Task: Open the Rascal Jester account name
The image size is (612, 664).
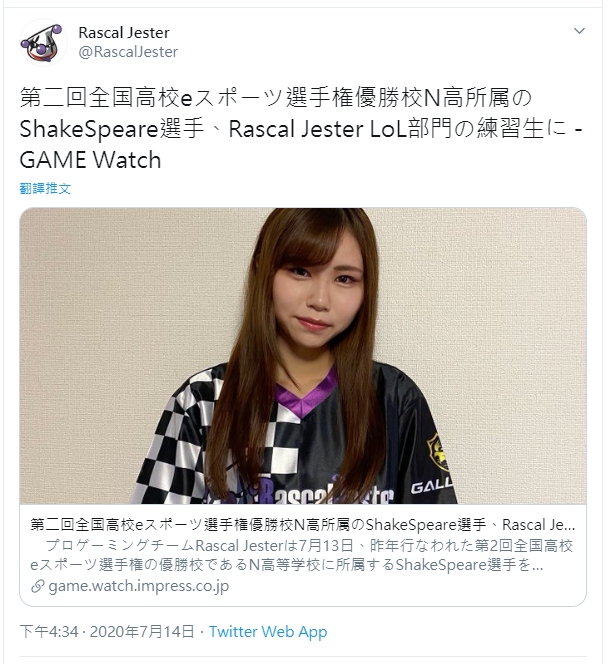Action: [124, 33]
